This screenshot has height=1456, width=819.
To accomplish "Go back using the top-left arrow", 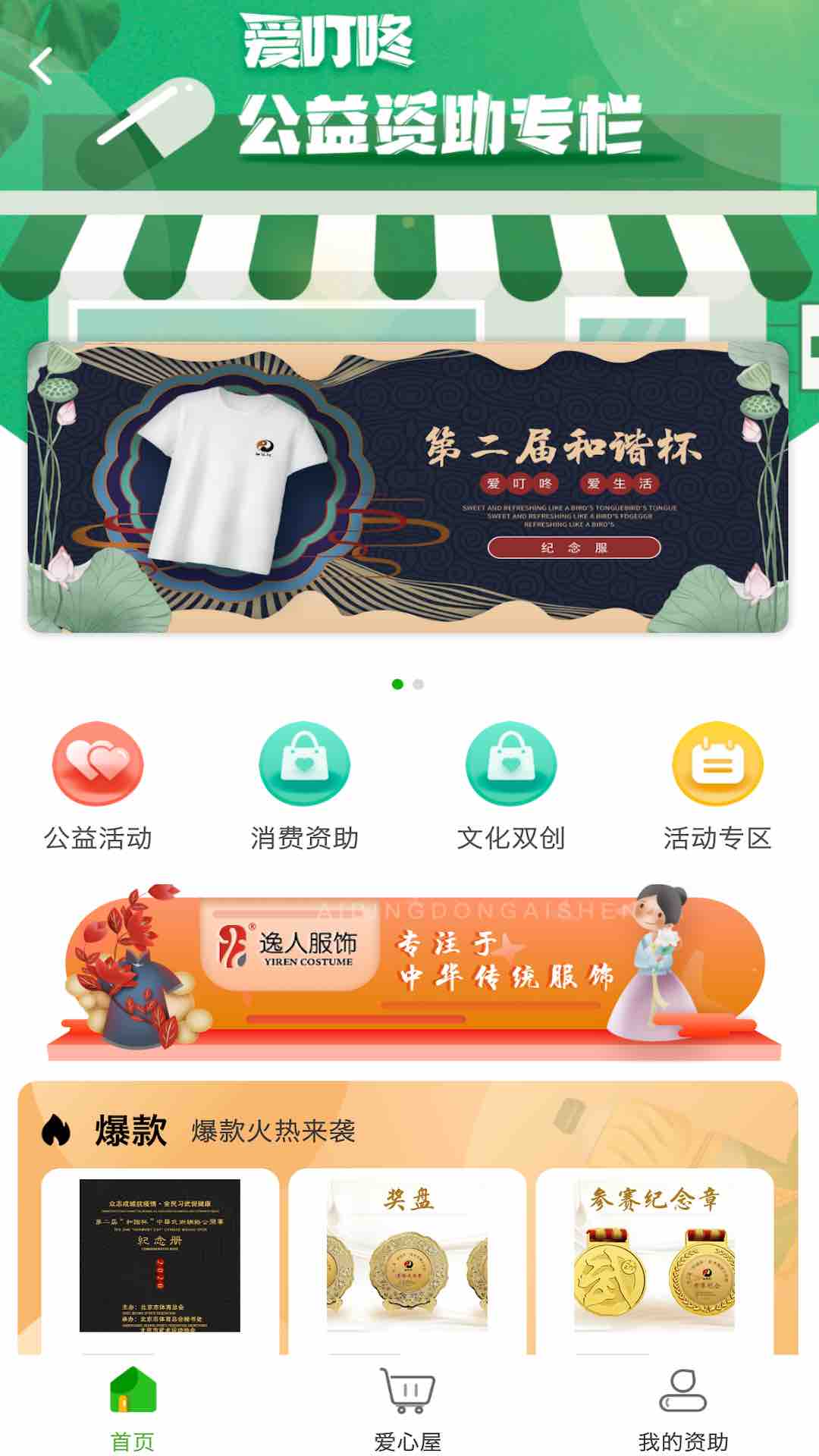I will (x=41, y=66).
